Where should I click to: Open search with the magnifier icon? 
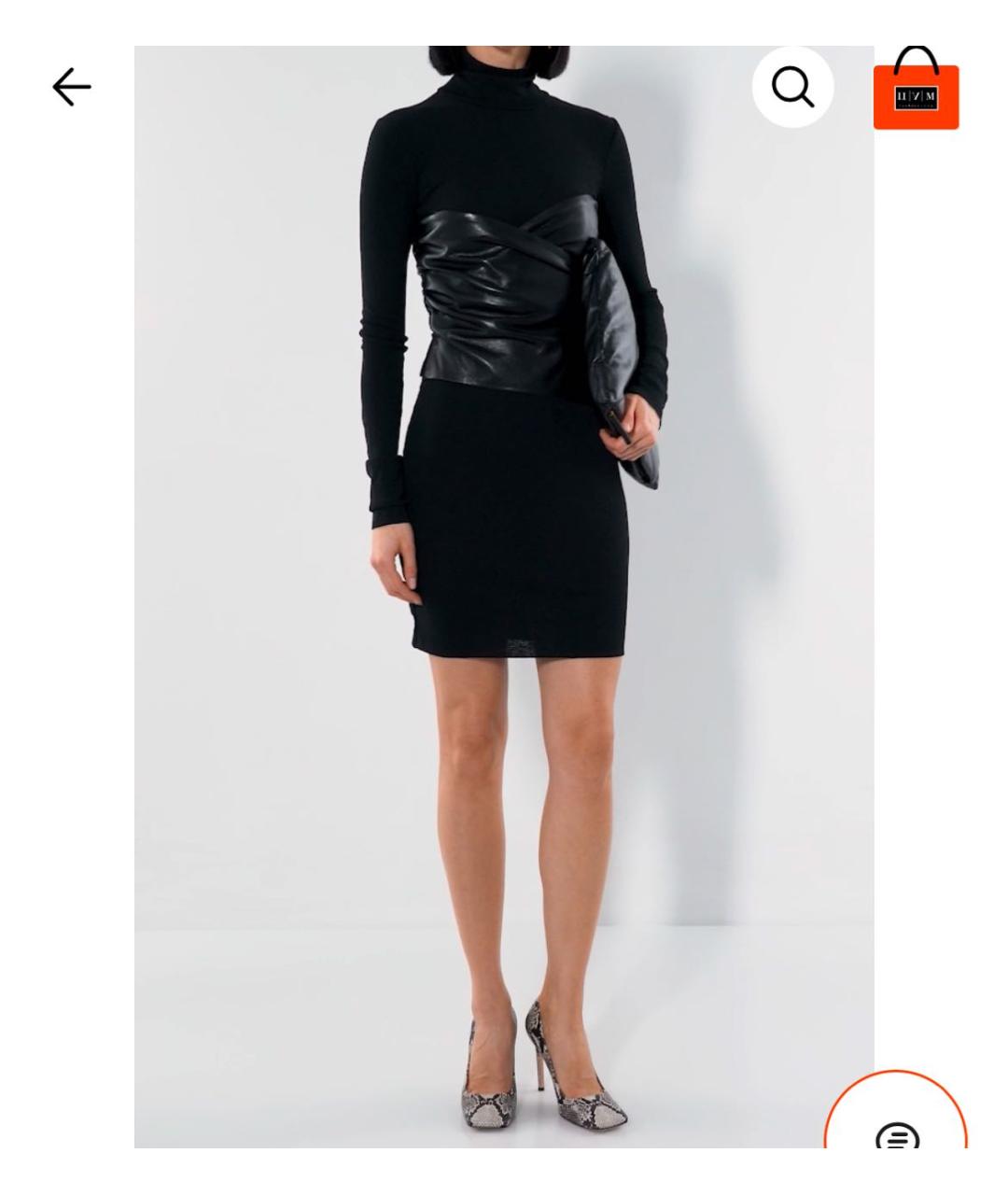coord(792,87)
